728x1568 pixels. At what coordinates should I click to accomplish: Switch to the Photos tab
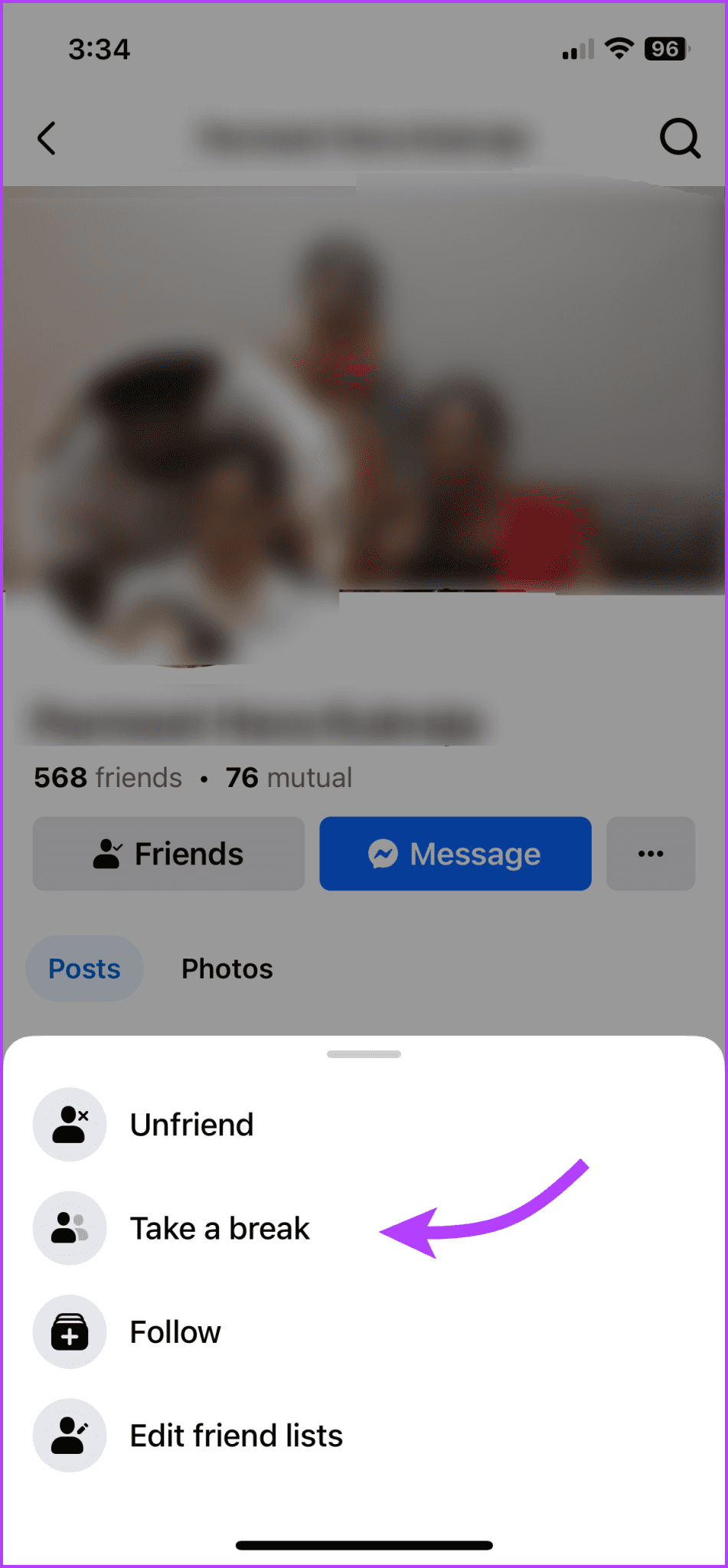click(227, 968)
